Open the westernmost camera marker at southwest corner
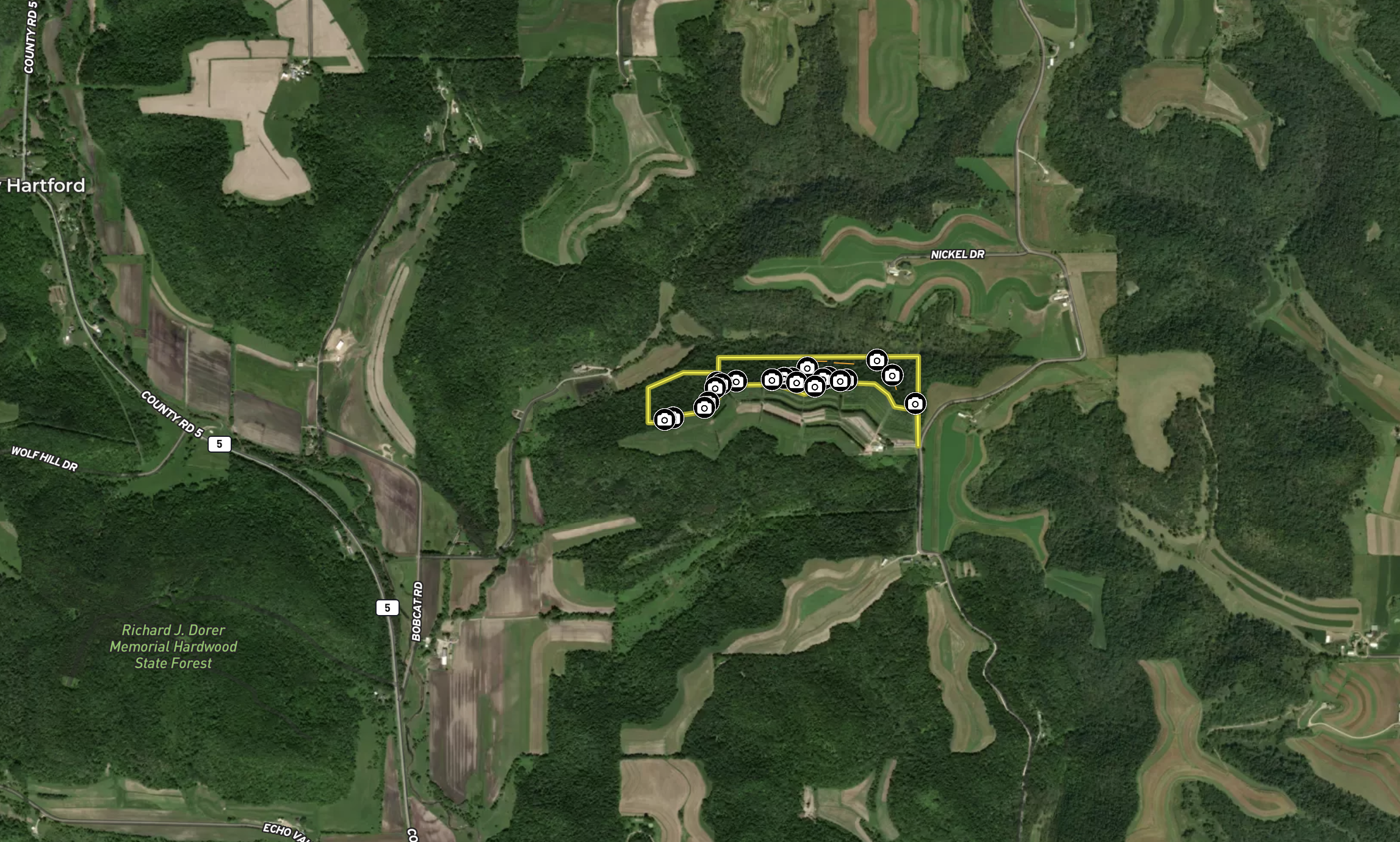 pyautogui.click(x=664, y=419)
